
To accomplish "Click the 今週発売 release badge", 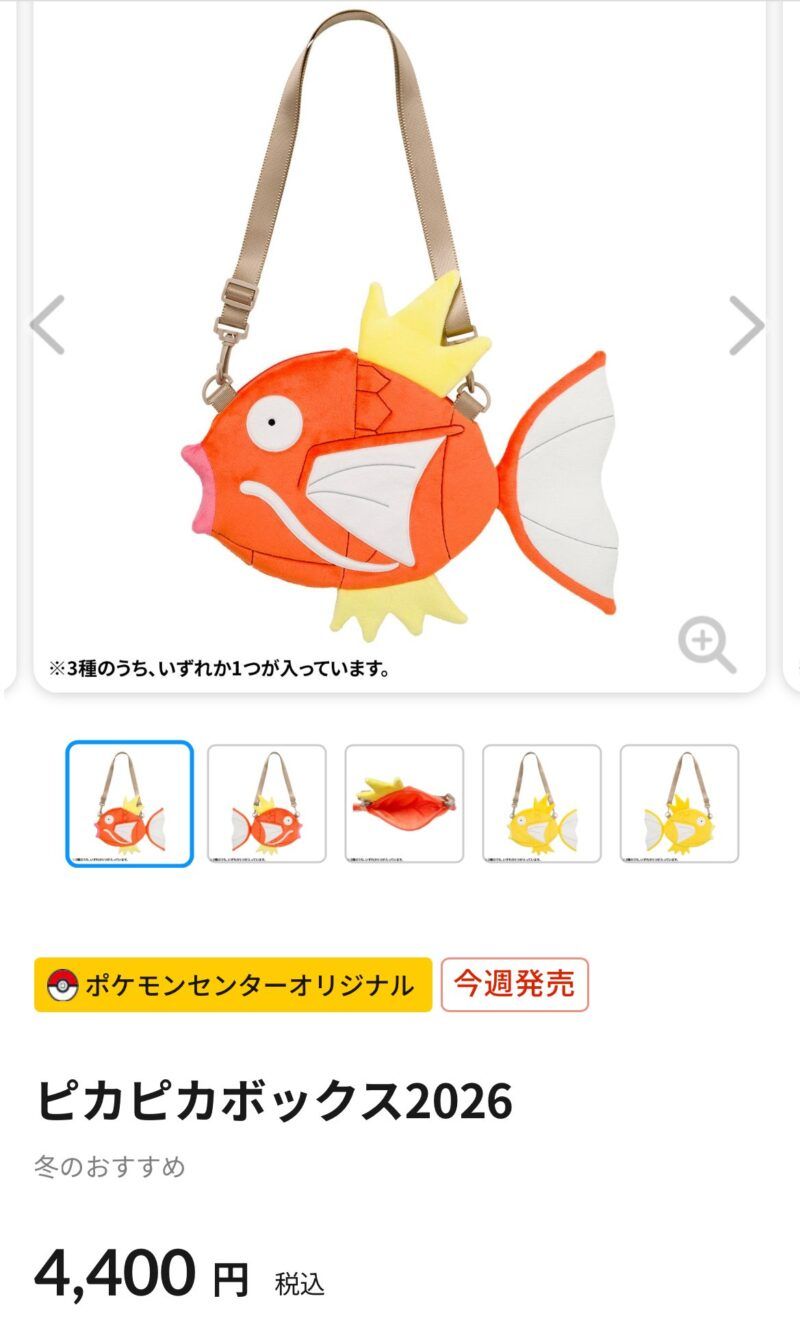I will tap(517, 983).
